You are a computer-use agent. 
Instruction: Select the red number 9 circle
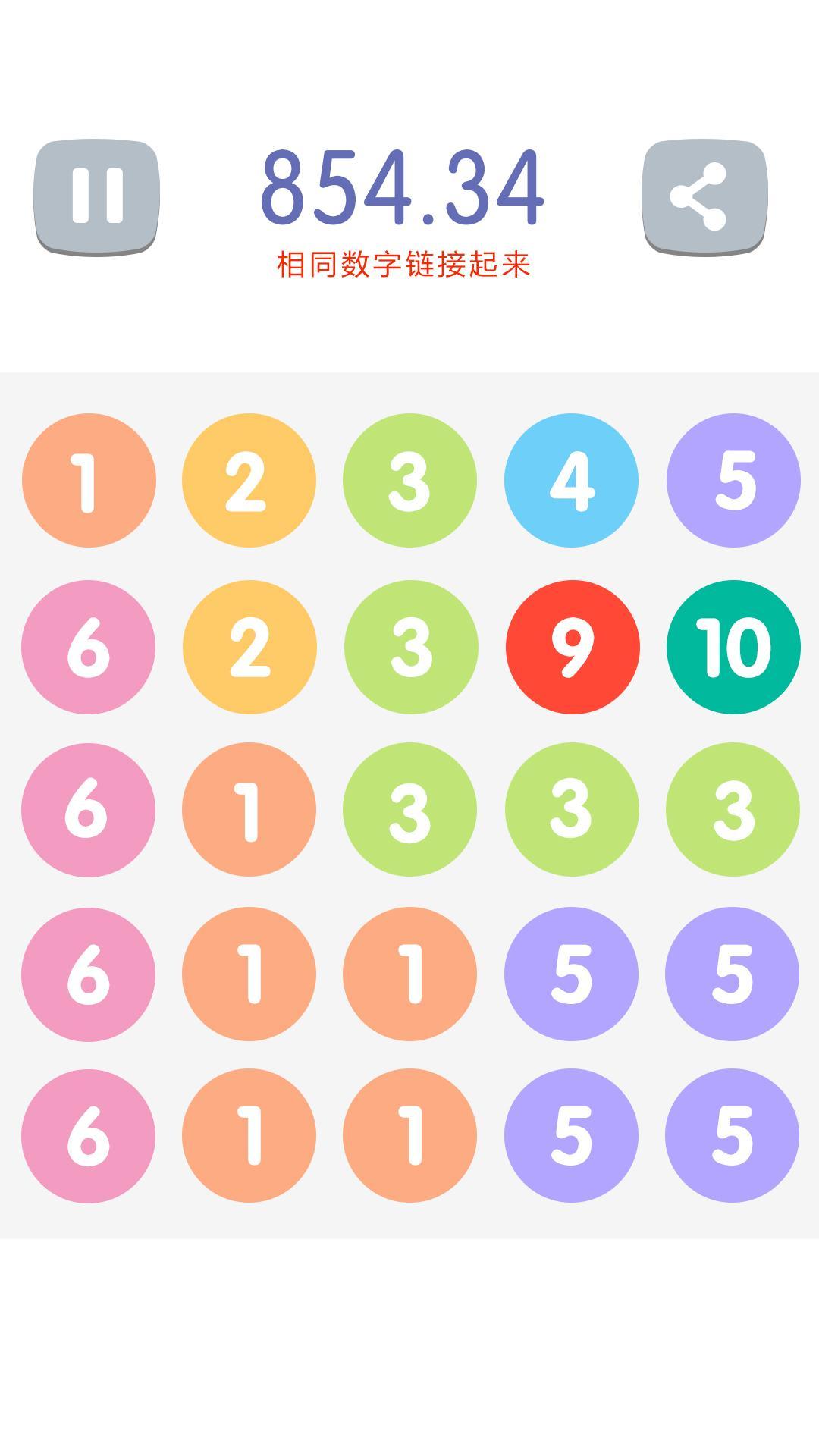coord(573,647)
